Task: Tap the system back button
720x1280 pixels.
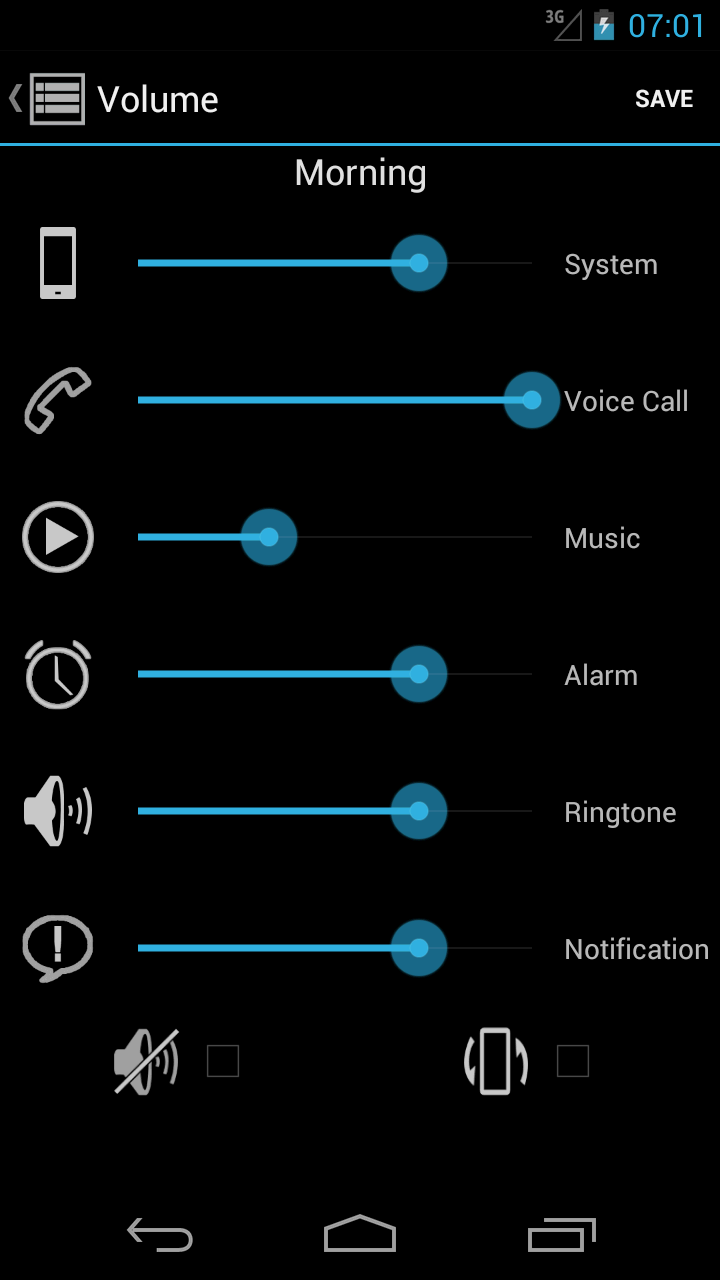Action: (x=160, y=1235)
